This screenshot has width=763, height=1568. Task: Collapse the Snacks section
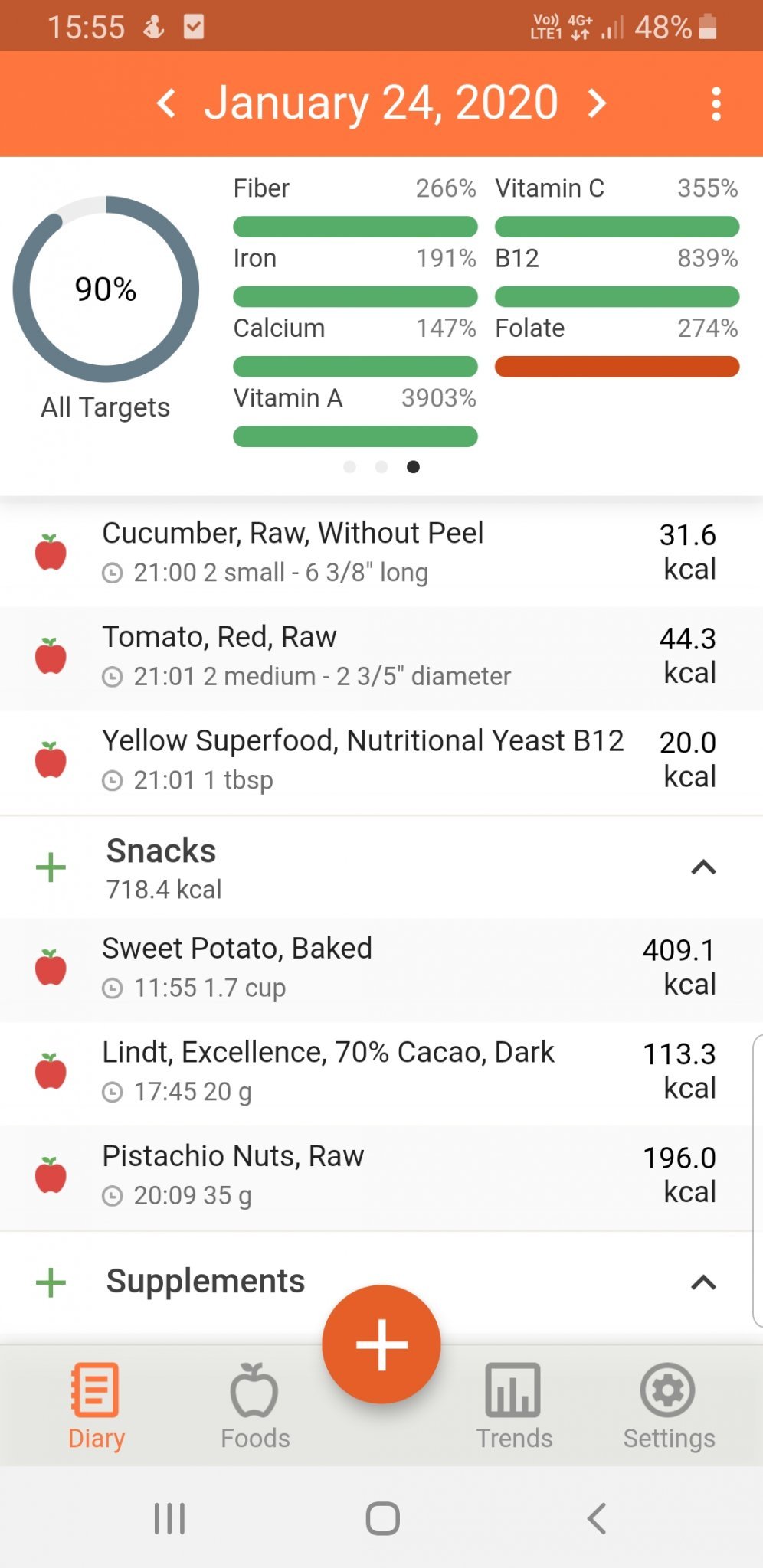703,867
